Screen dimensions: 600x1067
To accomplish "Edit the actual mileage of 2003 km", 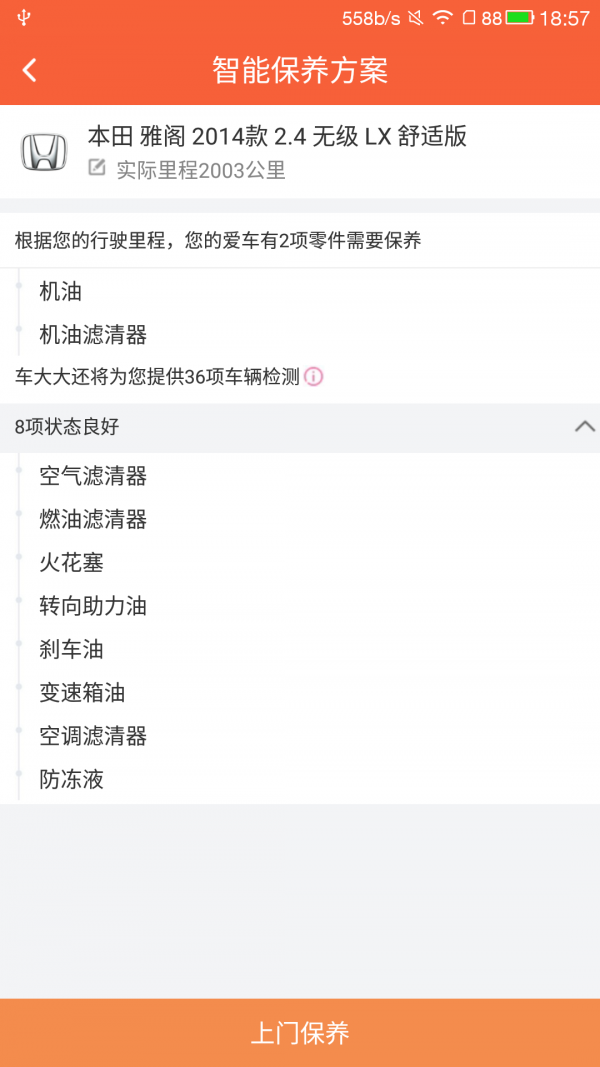I will click(186, 169).
